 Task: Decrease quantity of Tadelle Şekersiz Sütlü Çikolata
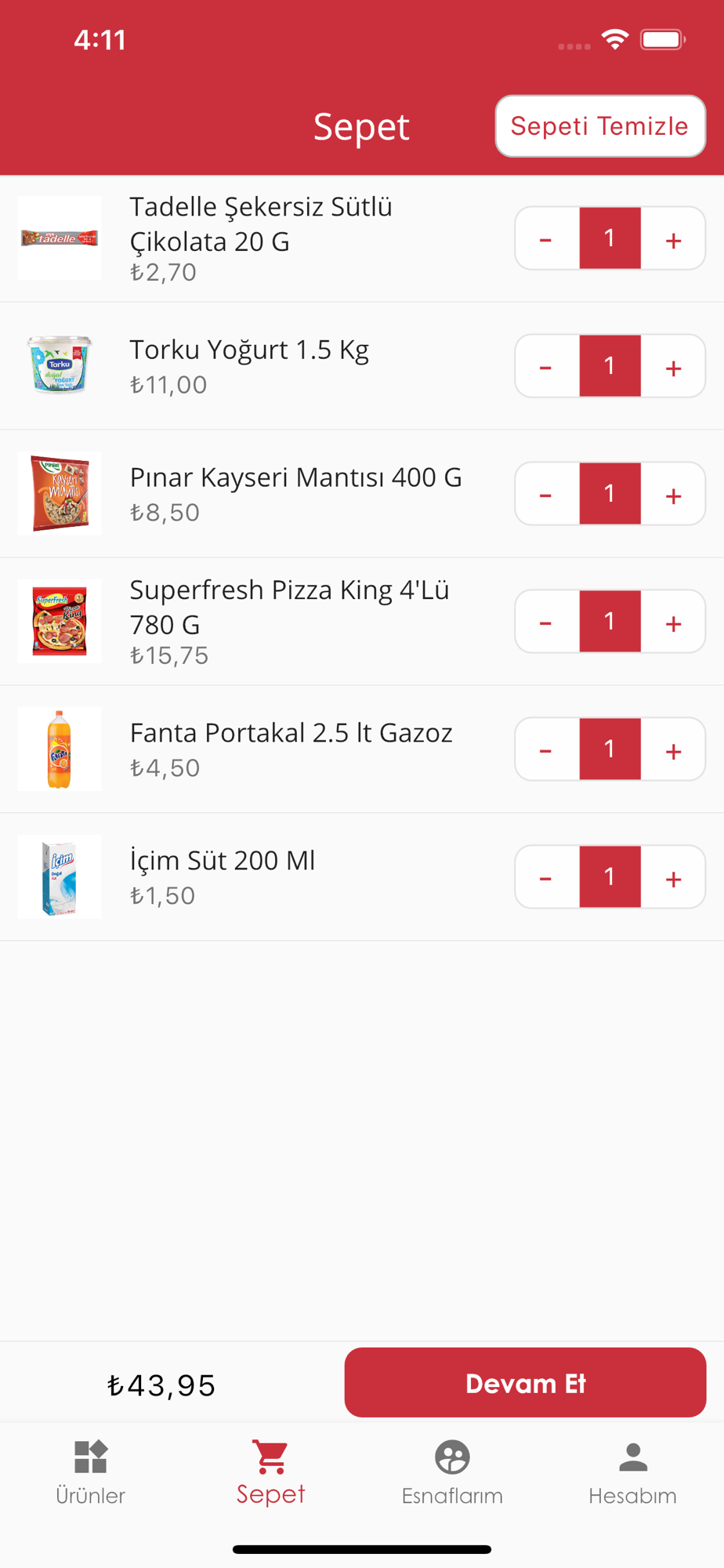pyautogui.click(x=546, y=239)
